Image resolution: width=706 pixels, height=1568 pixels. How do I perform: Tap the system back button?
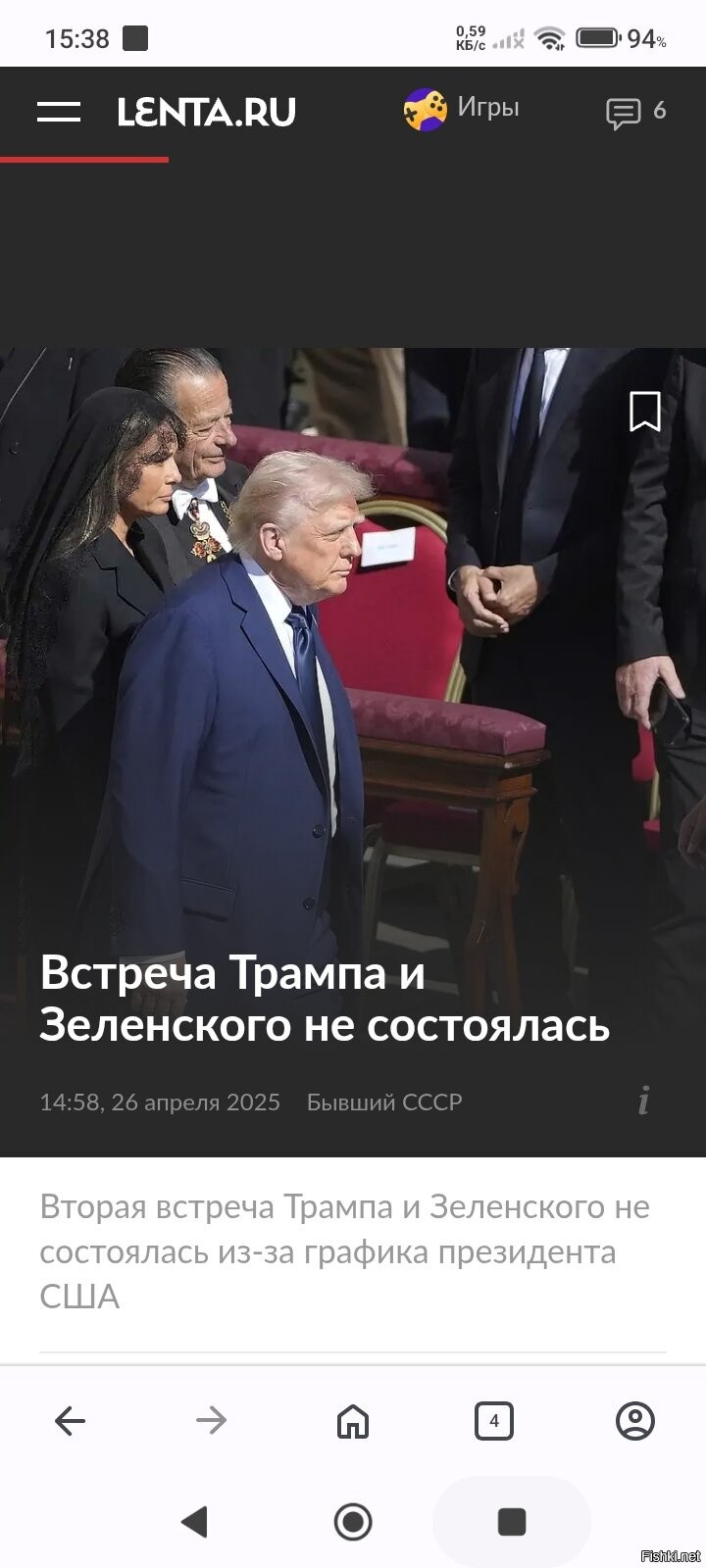[195, 1522]
